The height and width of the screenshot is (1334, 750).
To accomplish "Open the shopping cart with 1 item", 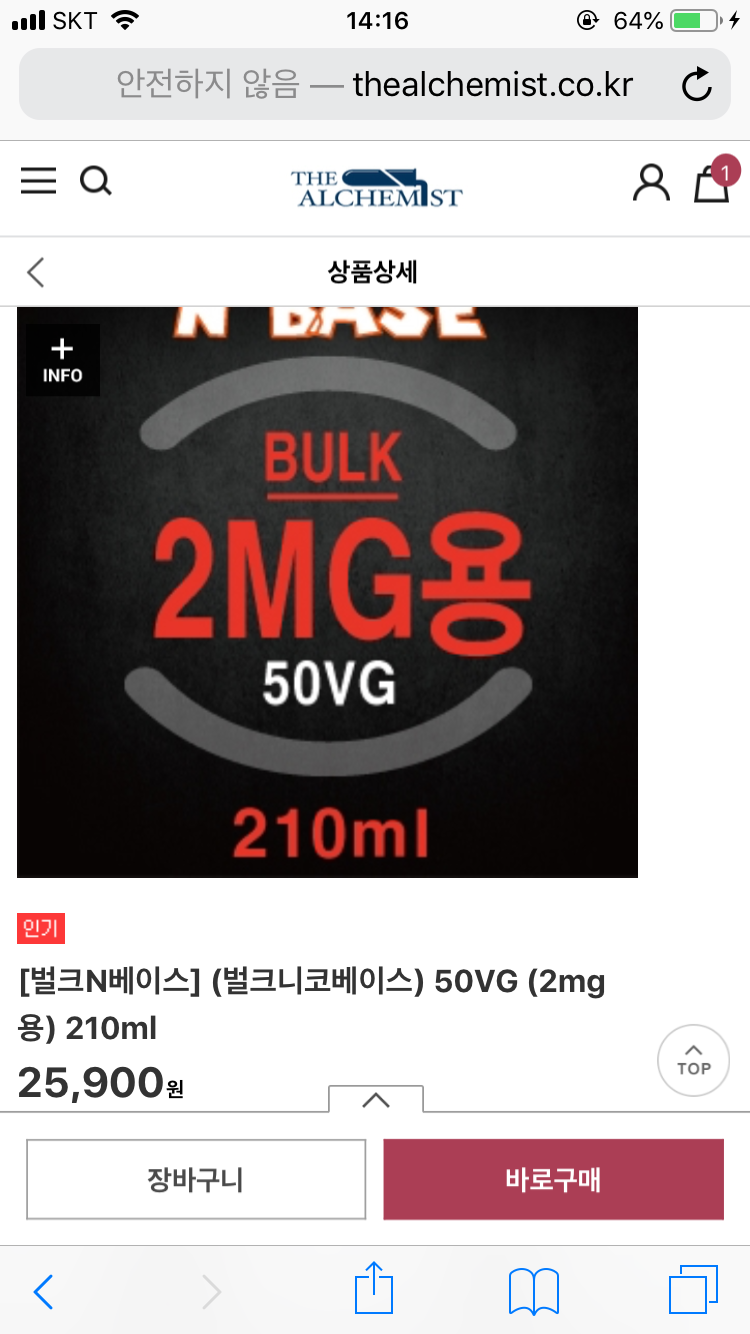I will click(712, 183).
